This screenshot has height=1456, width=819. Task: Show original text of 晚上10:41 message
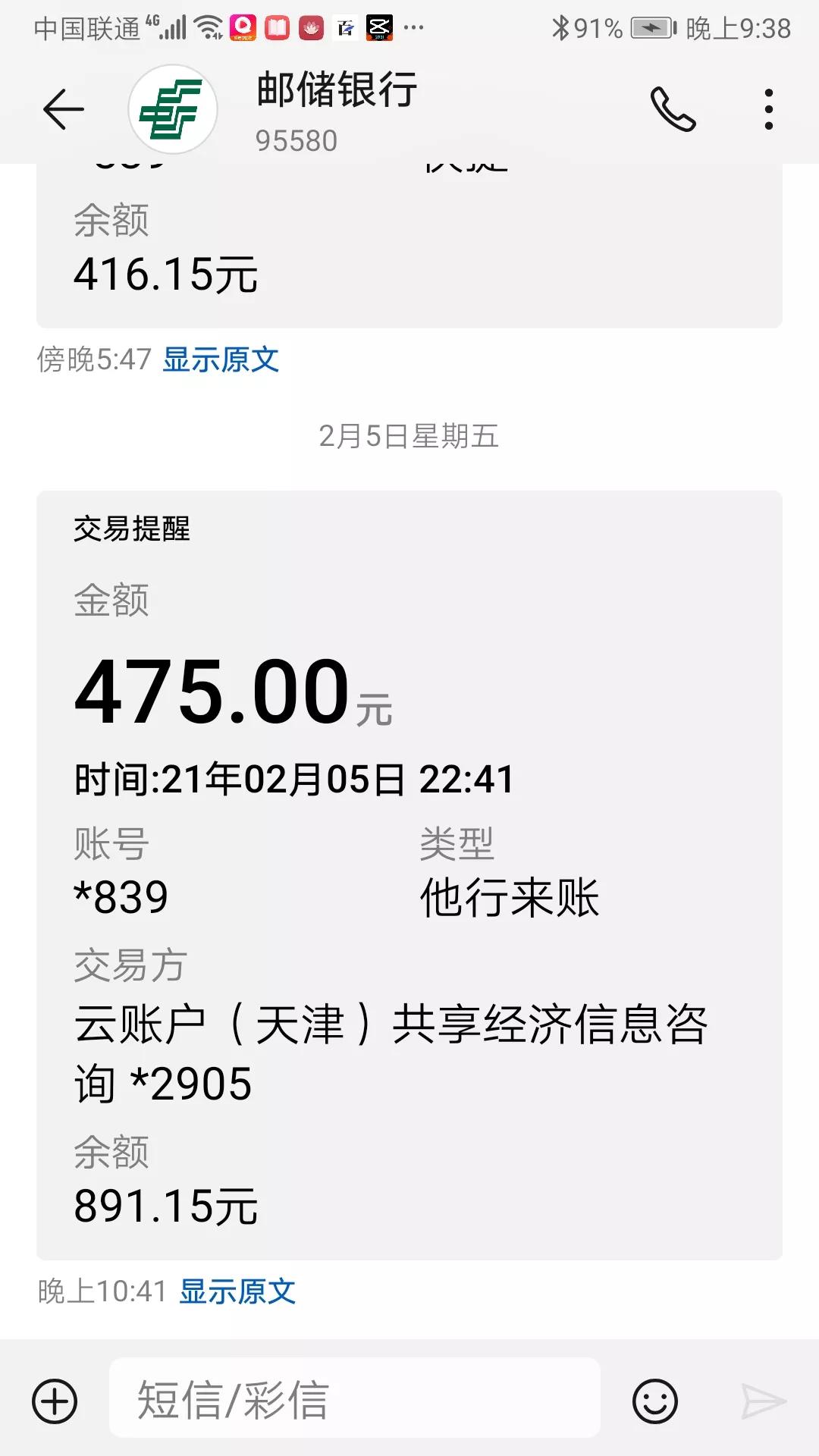(237, 1291)
